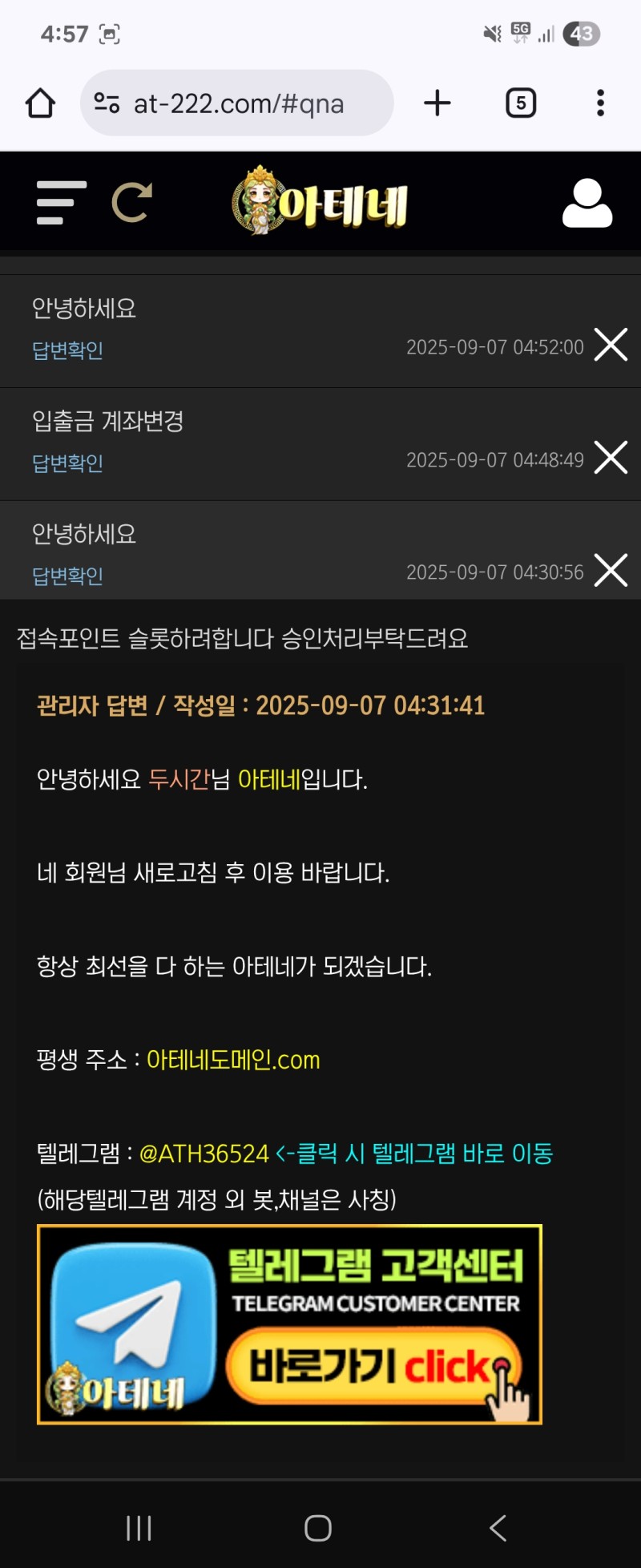Open Chrome's three-dot overflow menu
The image size is (641, 1568).
pos(599,103)
